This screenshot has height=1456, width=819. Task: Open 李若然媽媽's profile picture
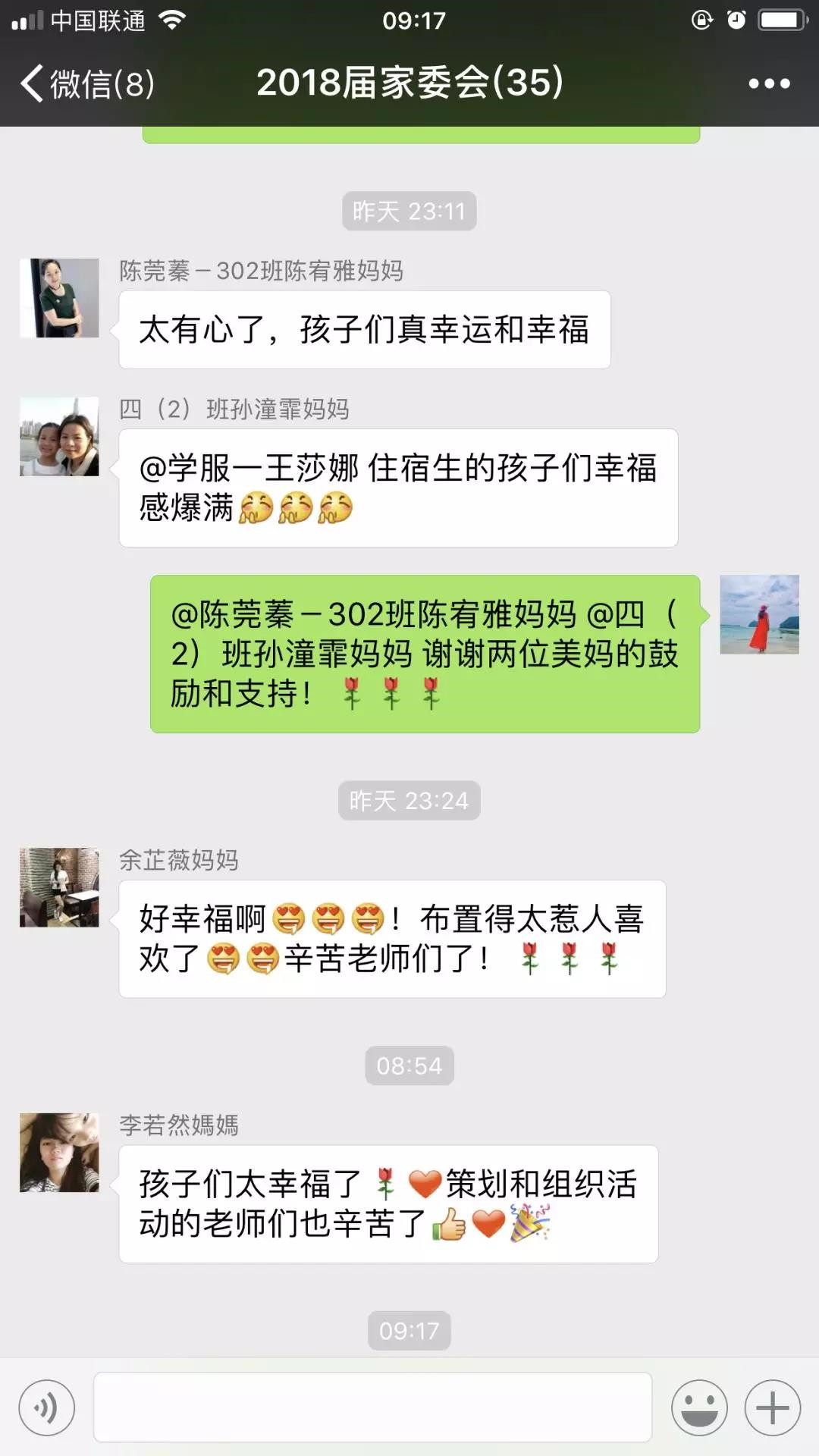[59, 1153]
